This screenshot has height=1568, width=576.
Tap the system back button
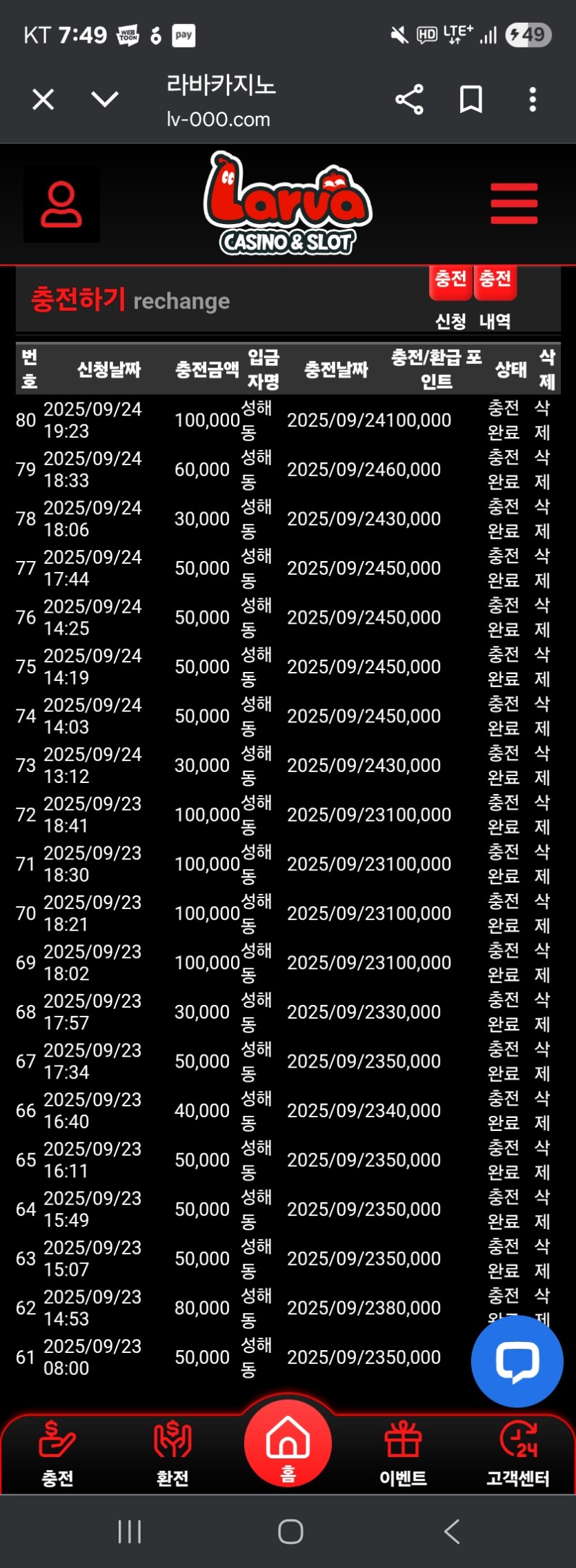(x=451, y=1531)
